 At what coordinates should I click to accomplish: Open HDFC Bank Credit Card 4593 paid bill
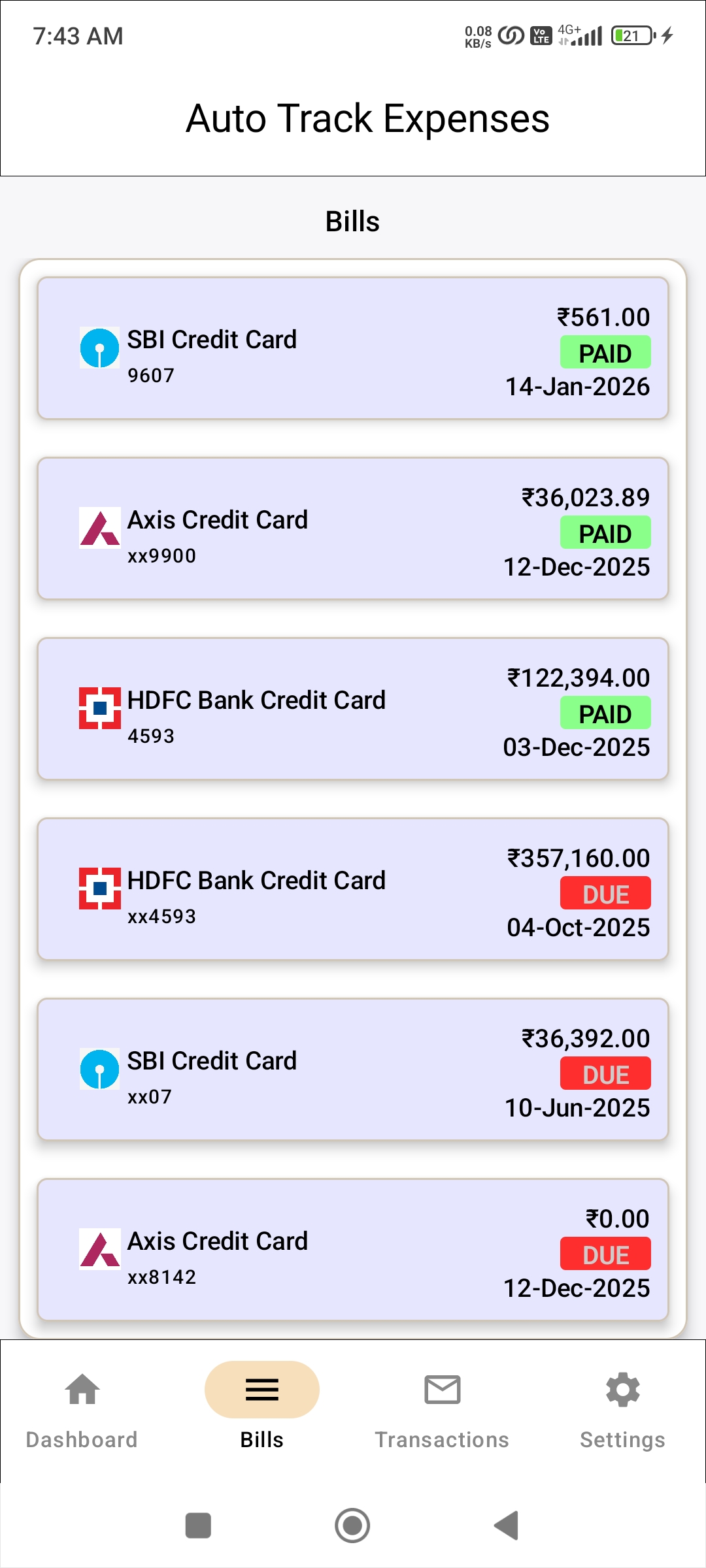(x=353, y=709)
